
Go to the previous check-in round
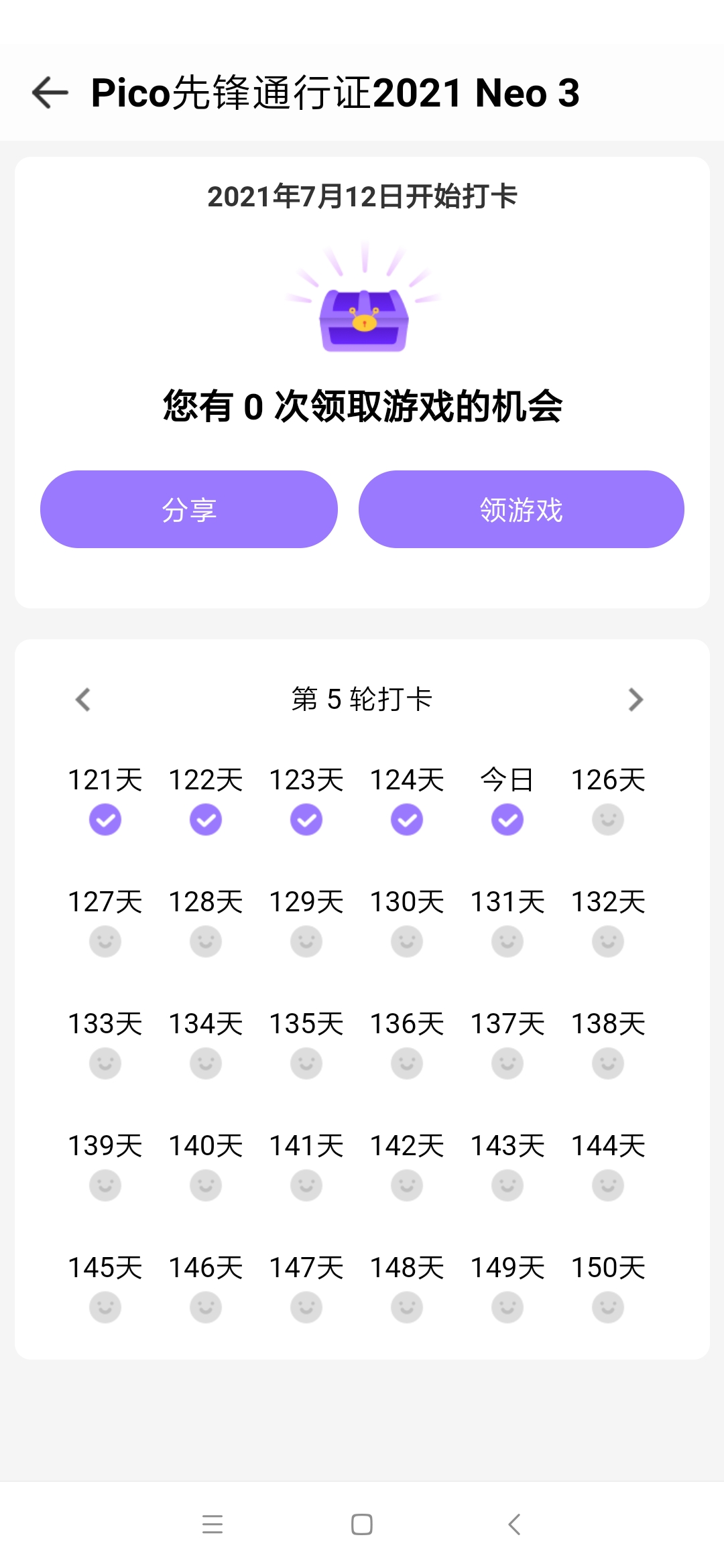[x=83, y=700]
